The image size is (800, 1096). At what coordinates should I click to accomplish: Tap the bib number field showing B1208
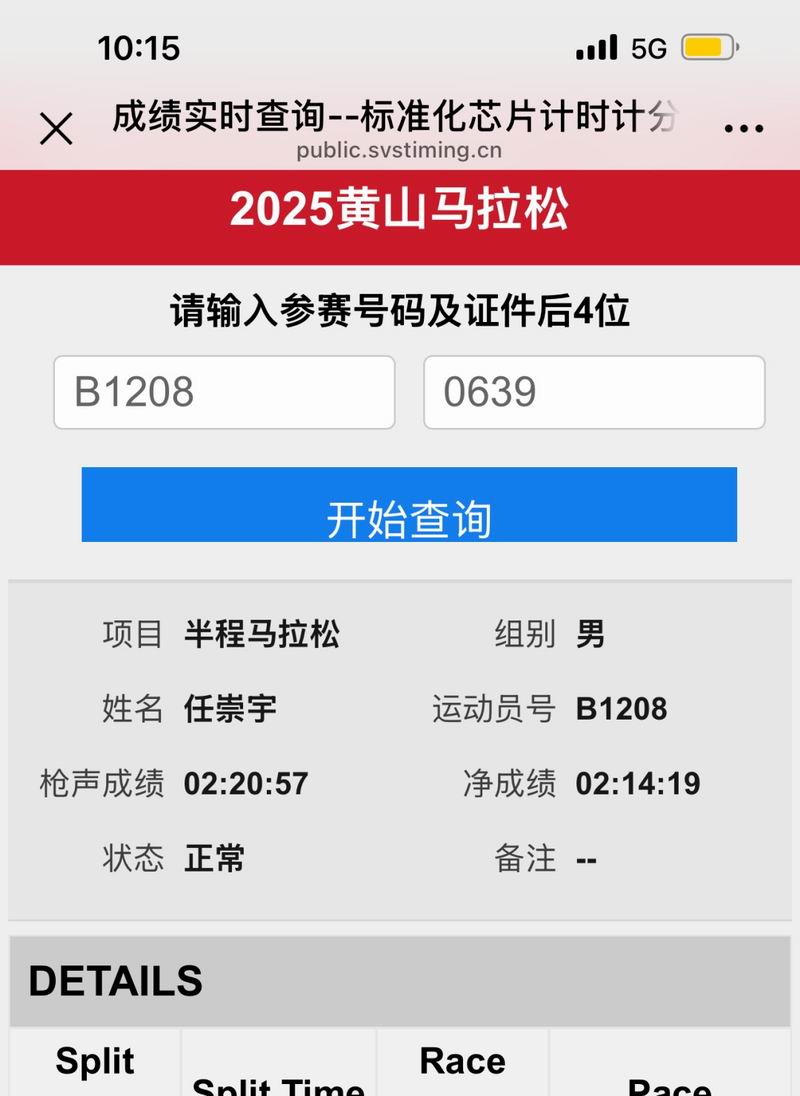tap(224, 392)
